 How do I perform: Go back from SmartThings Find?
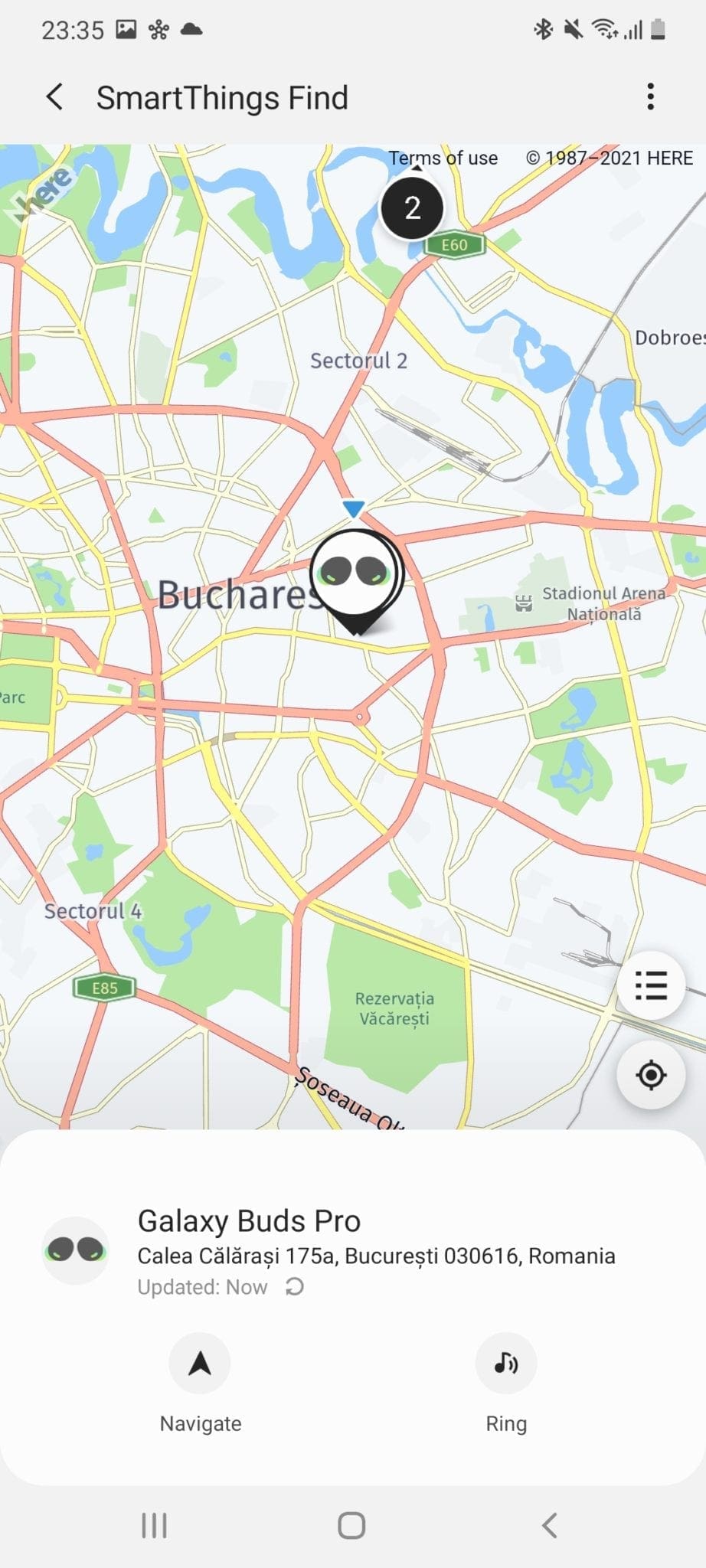point(54,97)
